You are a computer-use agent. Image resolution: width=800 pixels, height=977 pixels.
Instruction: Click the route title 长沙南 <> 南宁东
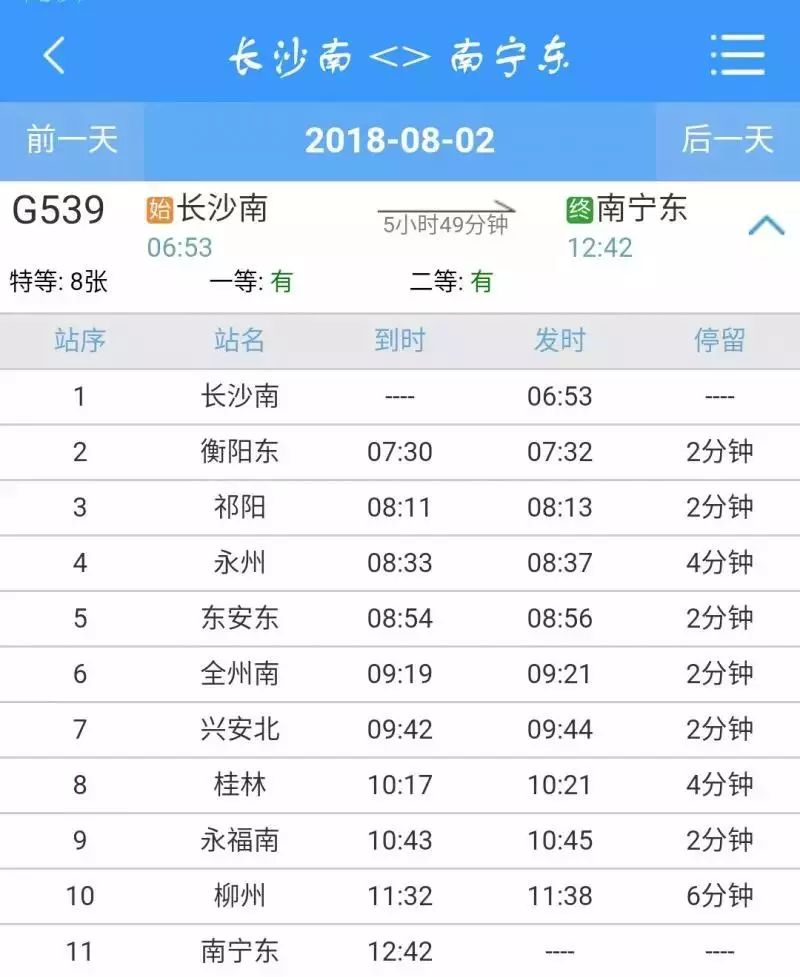click(x=400, y=56)
